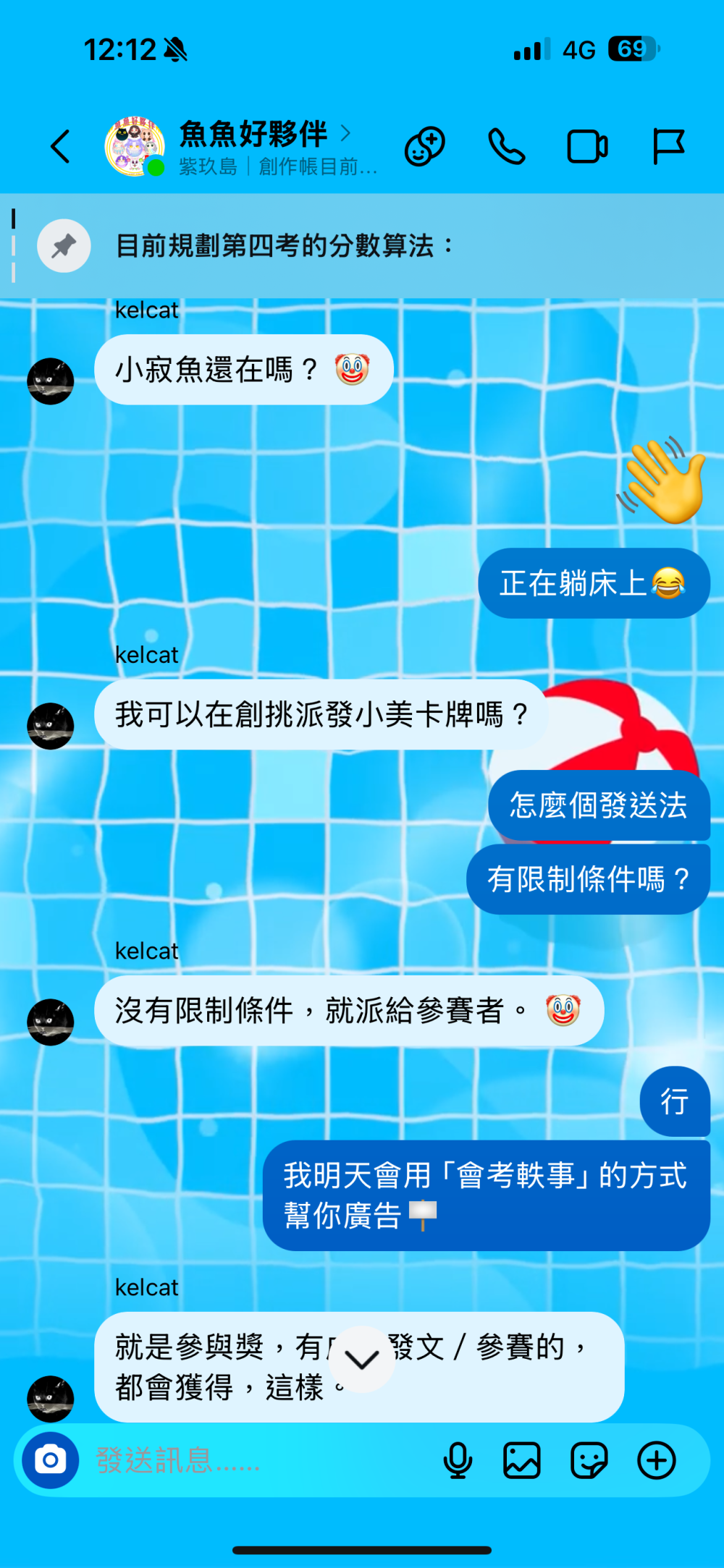Tap the flag icon in header
Screen dimensions: 724x1568
tap(668, 146)
